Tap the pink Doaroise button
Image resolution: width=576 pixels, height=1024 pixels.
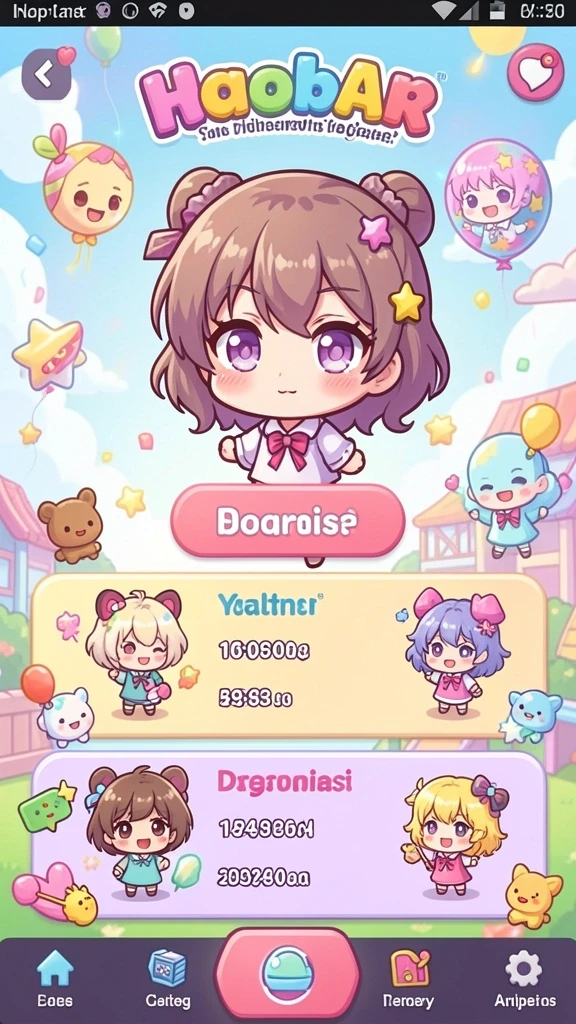click(x=288, y=520)
